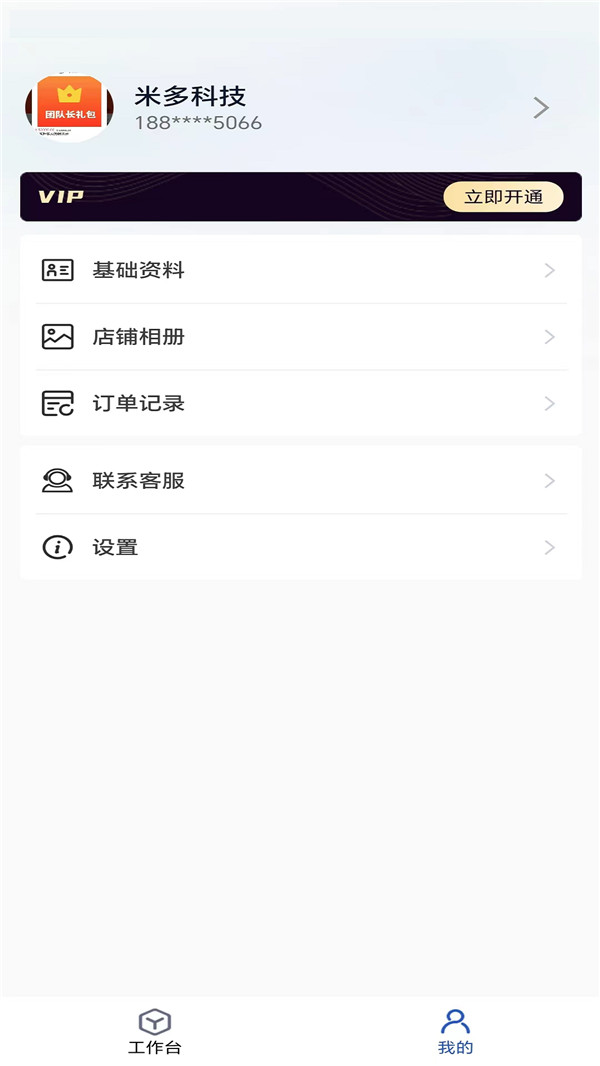
Task: Switch to the 工作台 tab
Action: (155, 1032)
